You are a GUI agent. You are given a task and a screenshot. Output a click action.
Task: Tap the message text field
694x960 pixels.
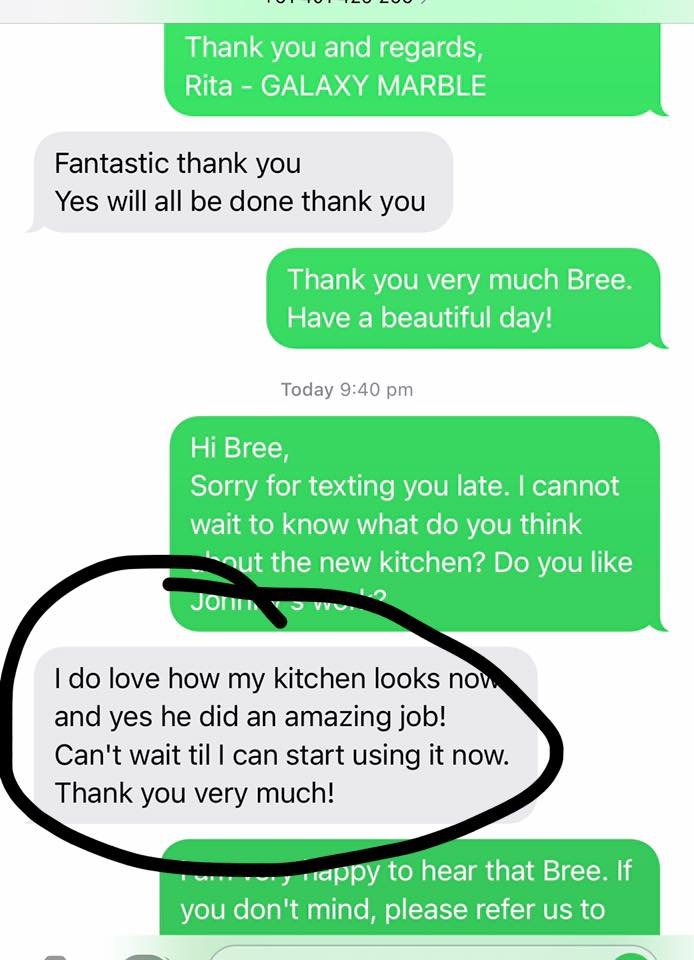tap(420, 951)
